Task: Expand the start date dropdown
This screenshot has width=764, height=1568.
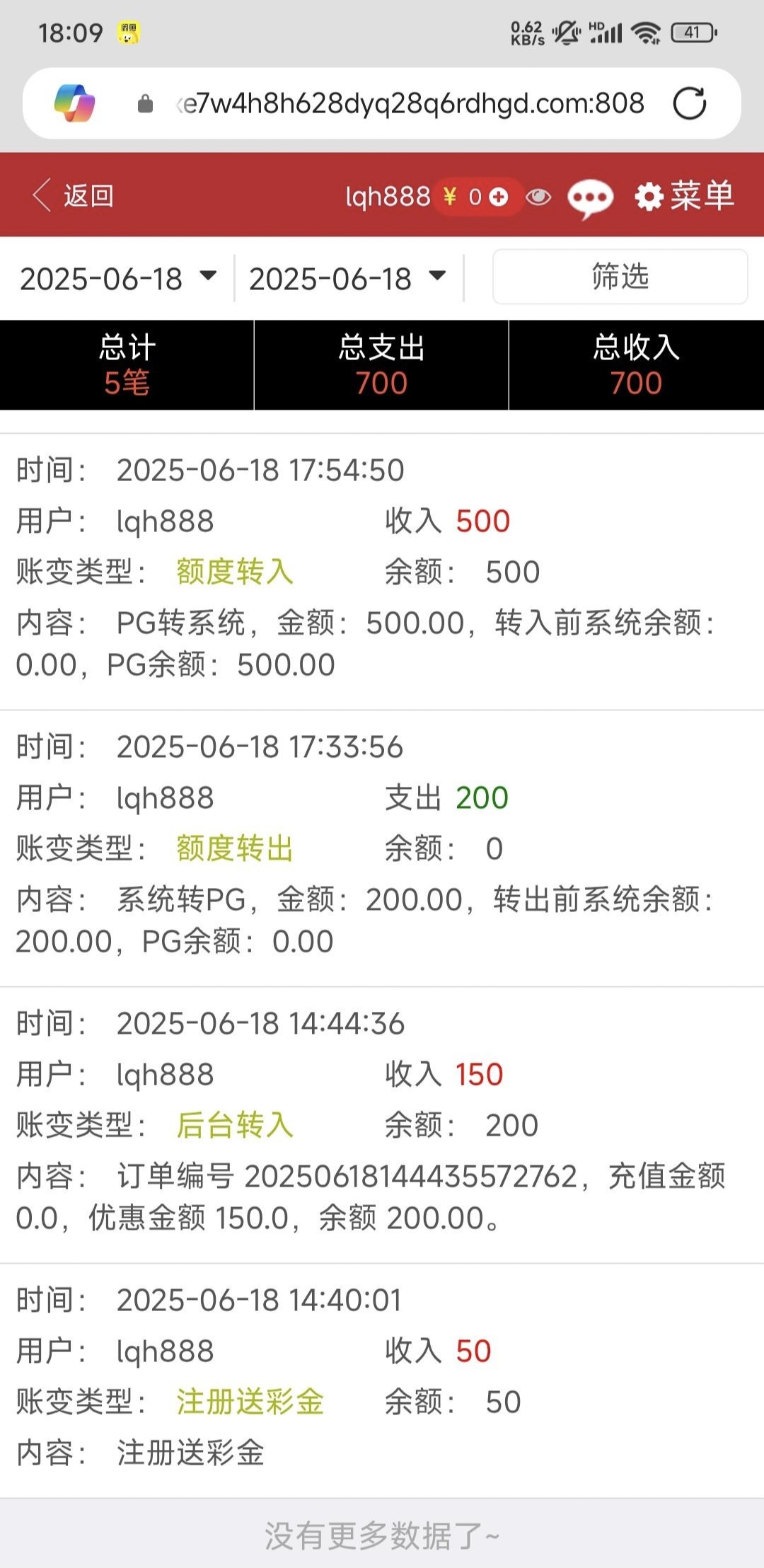Action: [x=118, y=278]
